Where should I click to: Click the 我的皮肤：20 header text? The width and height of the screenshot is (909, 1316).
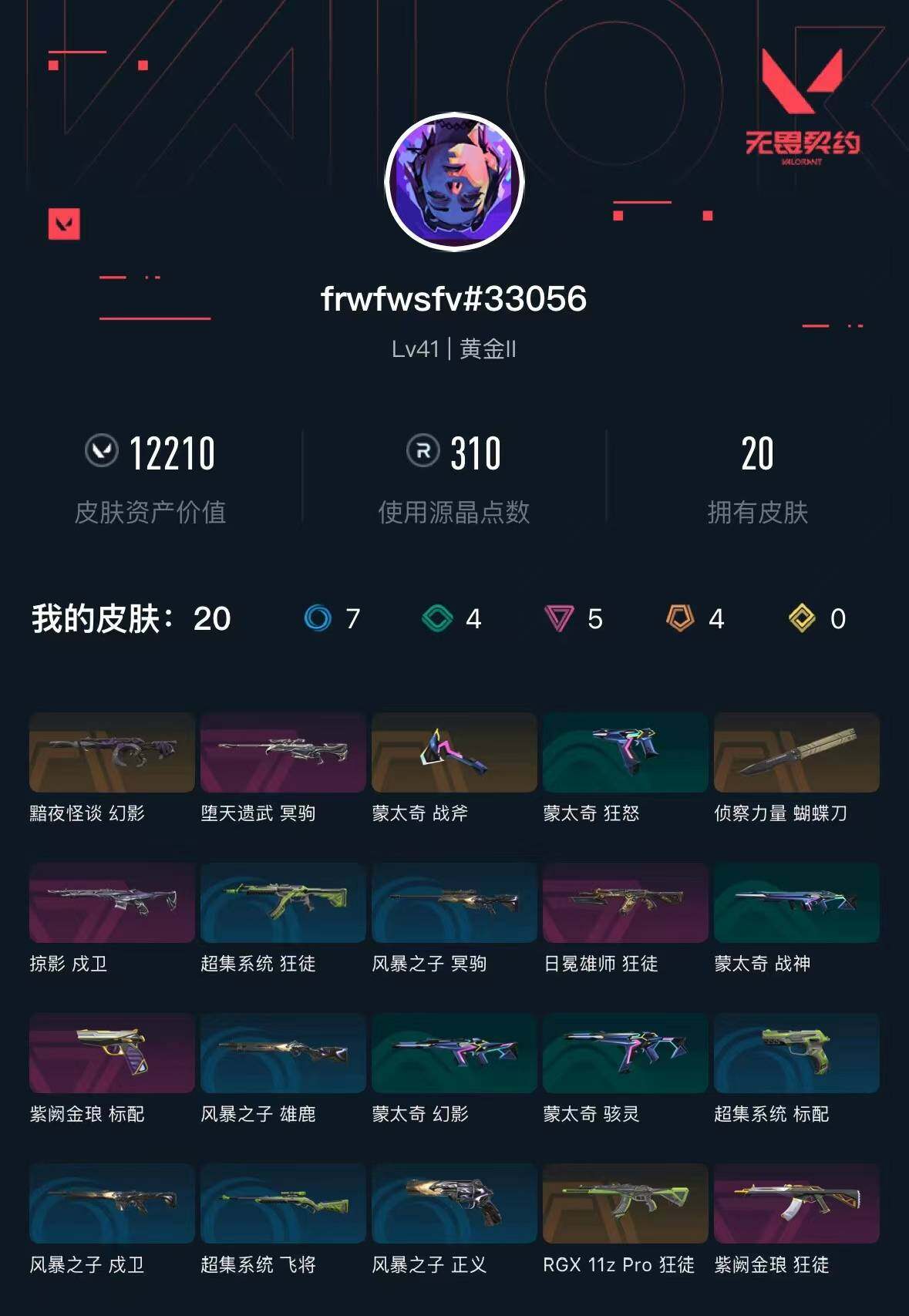click(x=127, y=618)
